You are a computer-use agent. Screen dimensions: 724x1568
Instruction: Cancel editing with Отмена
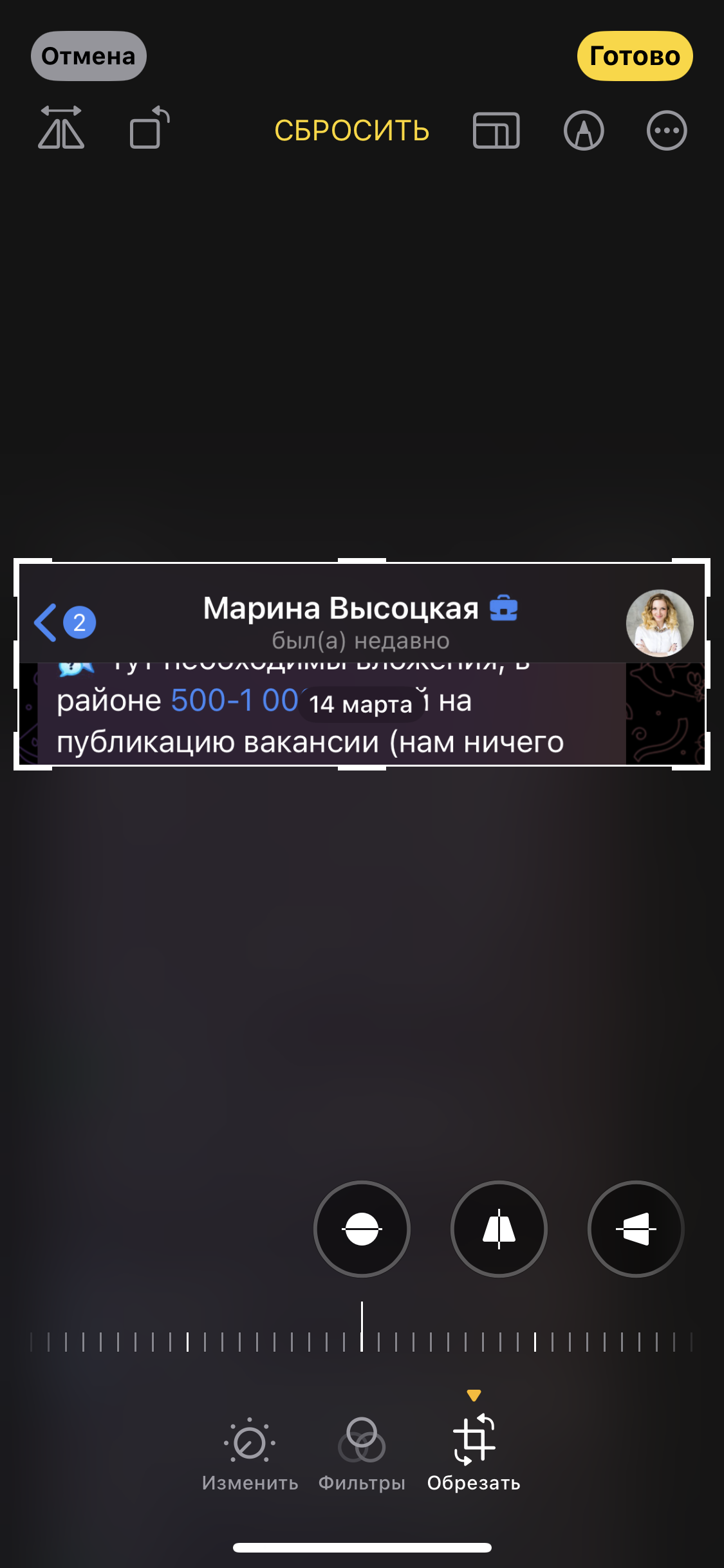[89, 56]
